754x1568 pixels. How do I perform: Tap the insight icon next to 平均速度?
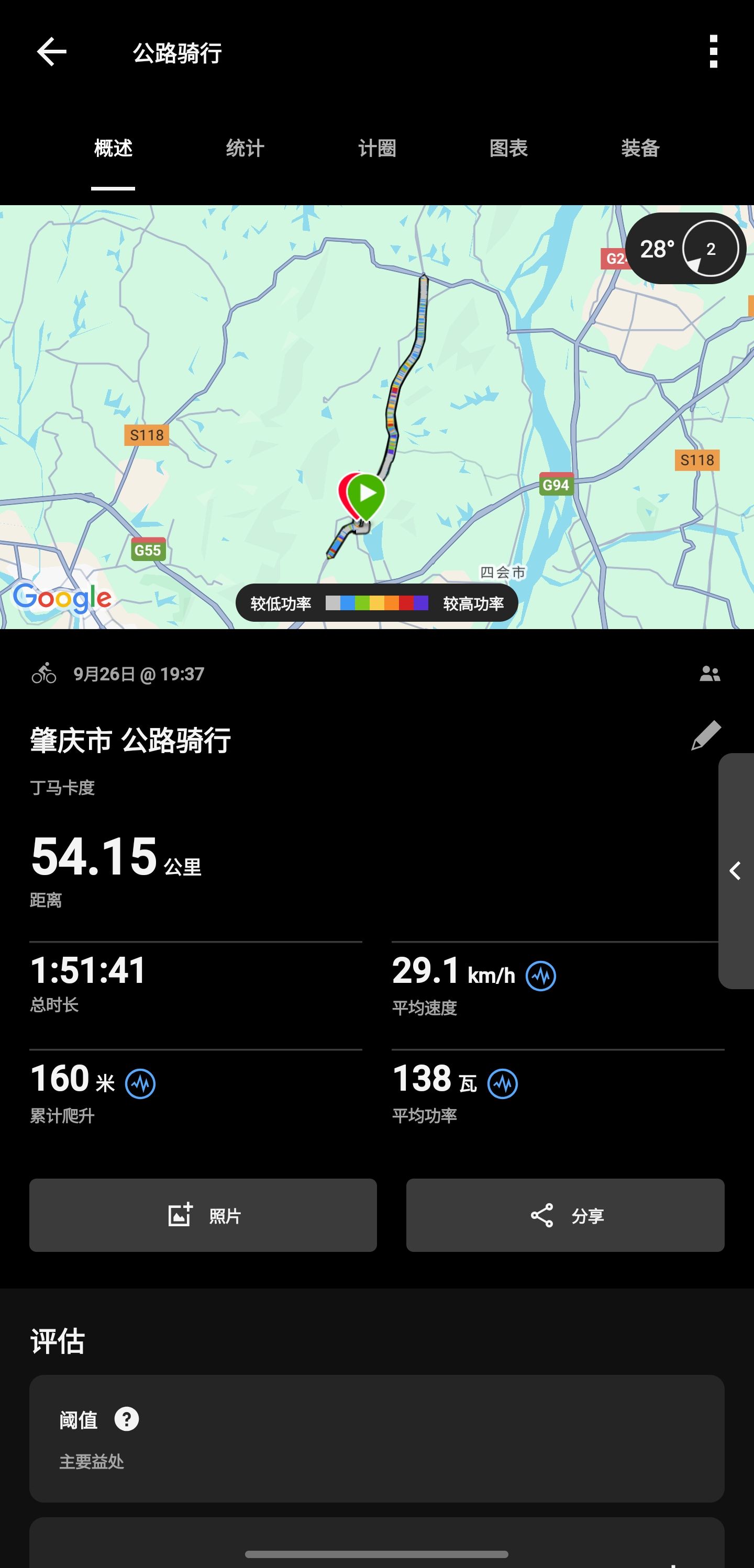(541, 976)
